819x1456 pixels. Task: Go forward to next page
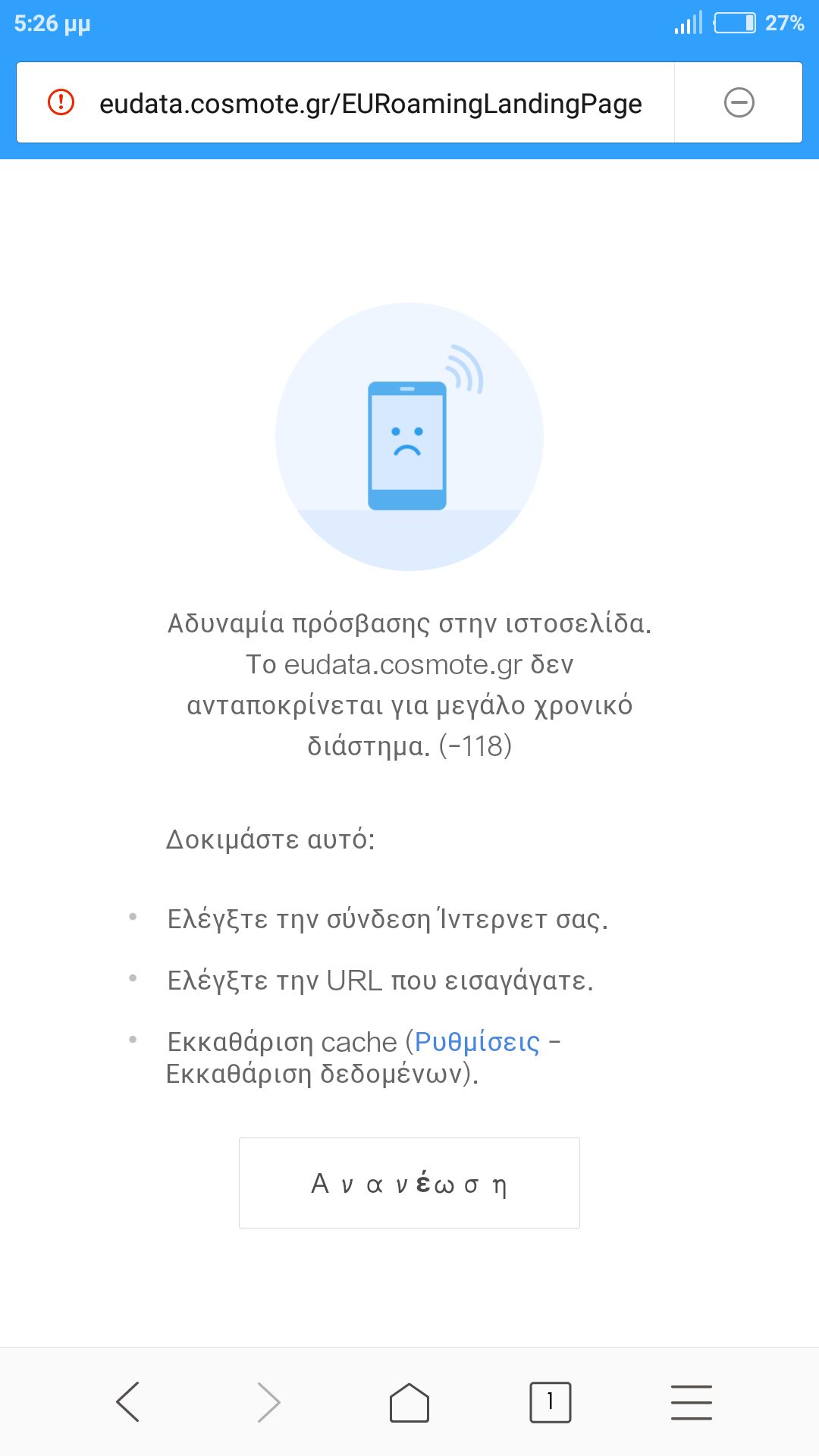(x=268, y=1401)
